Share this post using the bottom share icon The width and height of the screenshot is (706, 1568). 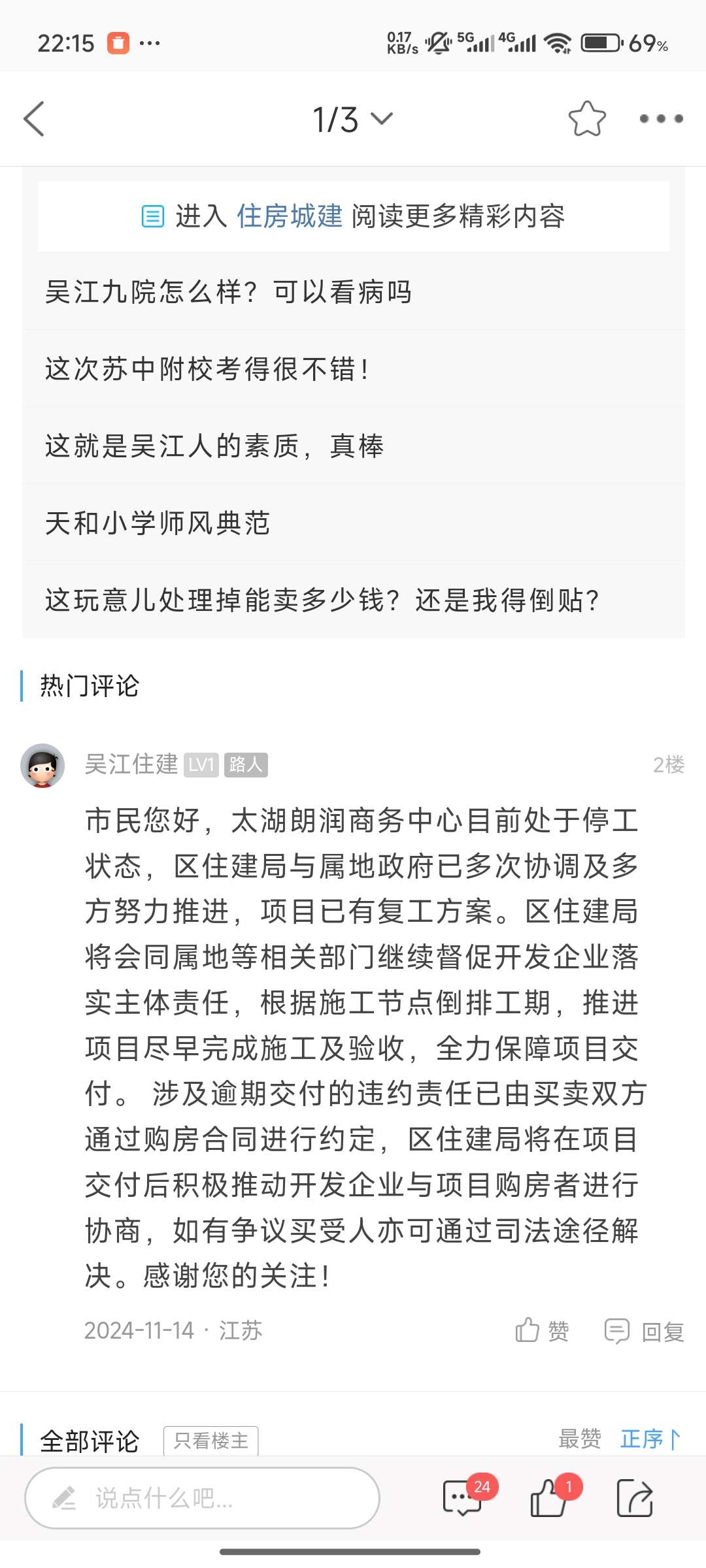(635, 1497)
